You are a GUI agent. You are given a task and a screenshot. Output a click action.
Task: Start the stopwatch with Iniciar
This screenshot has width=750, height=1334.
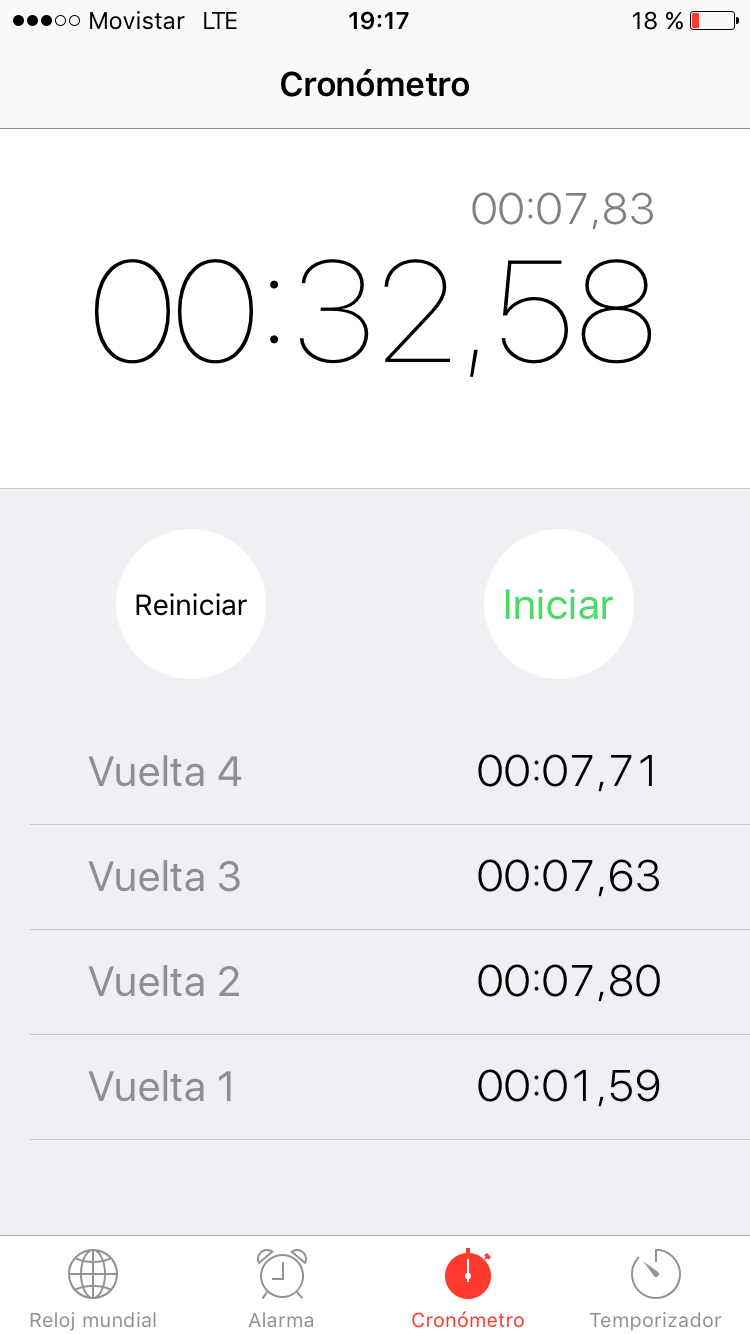[x=558, y=604]
